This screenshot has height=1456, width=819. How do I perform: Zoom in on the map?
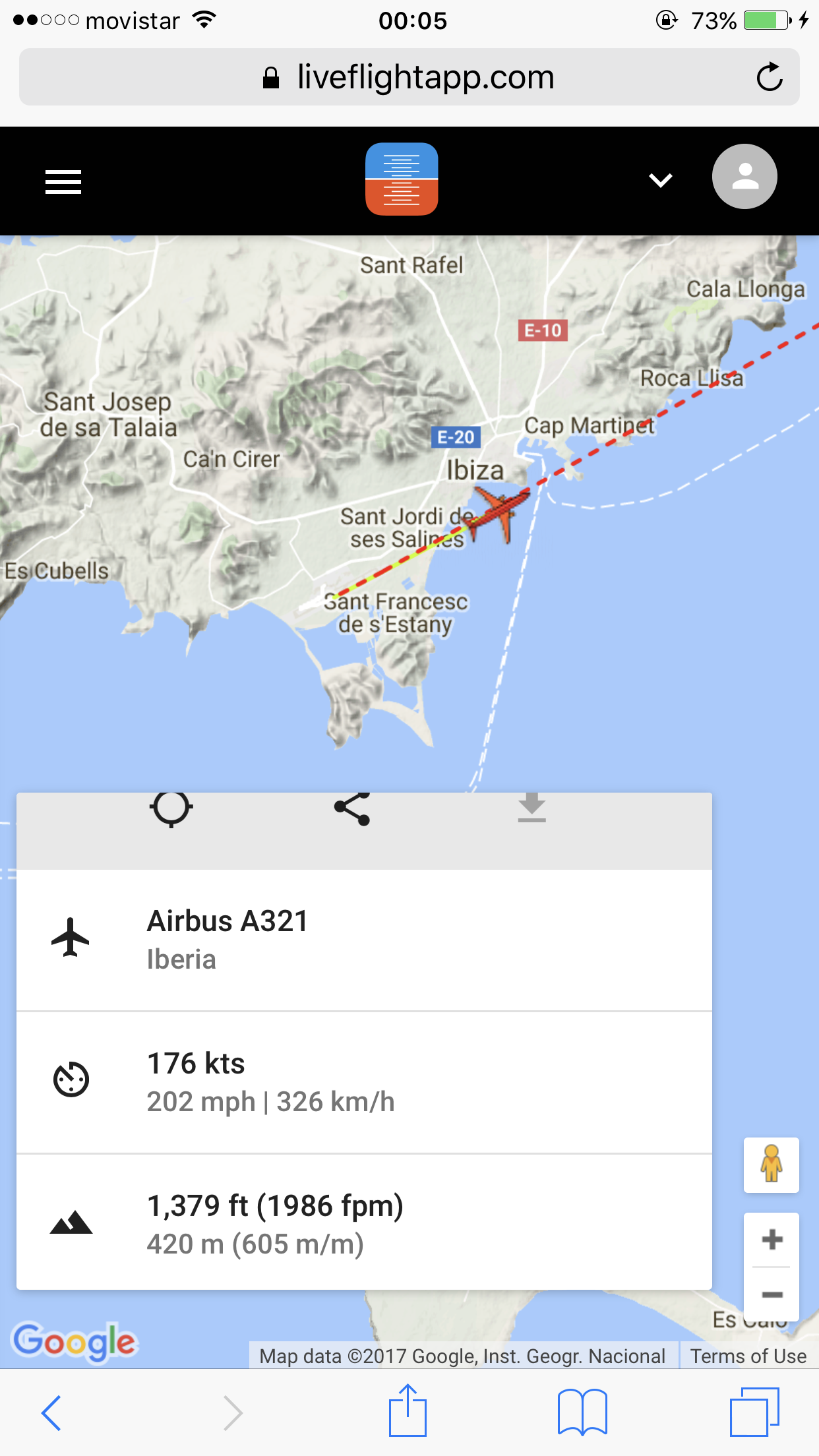(772, 1240)
